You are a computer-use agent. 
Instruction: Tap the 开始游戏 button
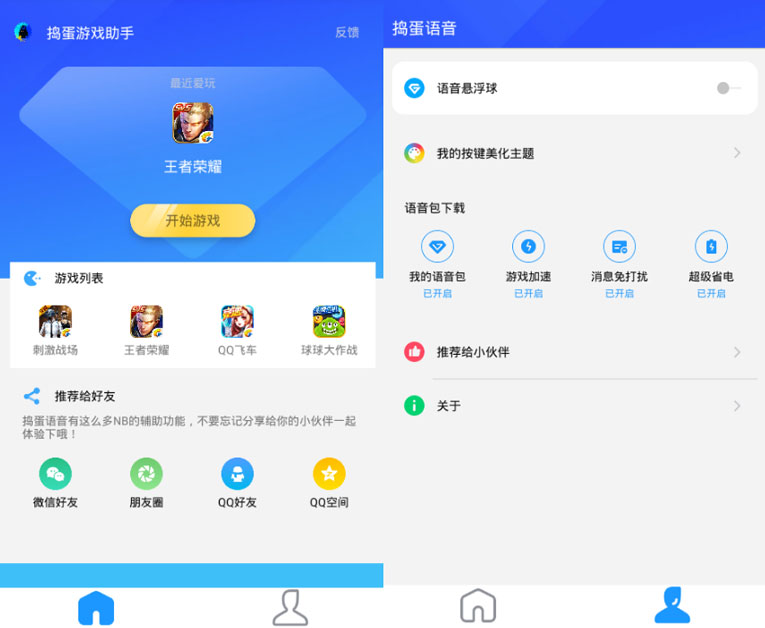coord(193,221)
